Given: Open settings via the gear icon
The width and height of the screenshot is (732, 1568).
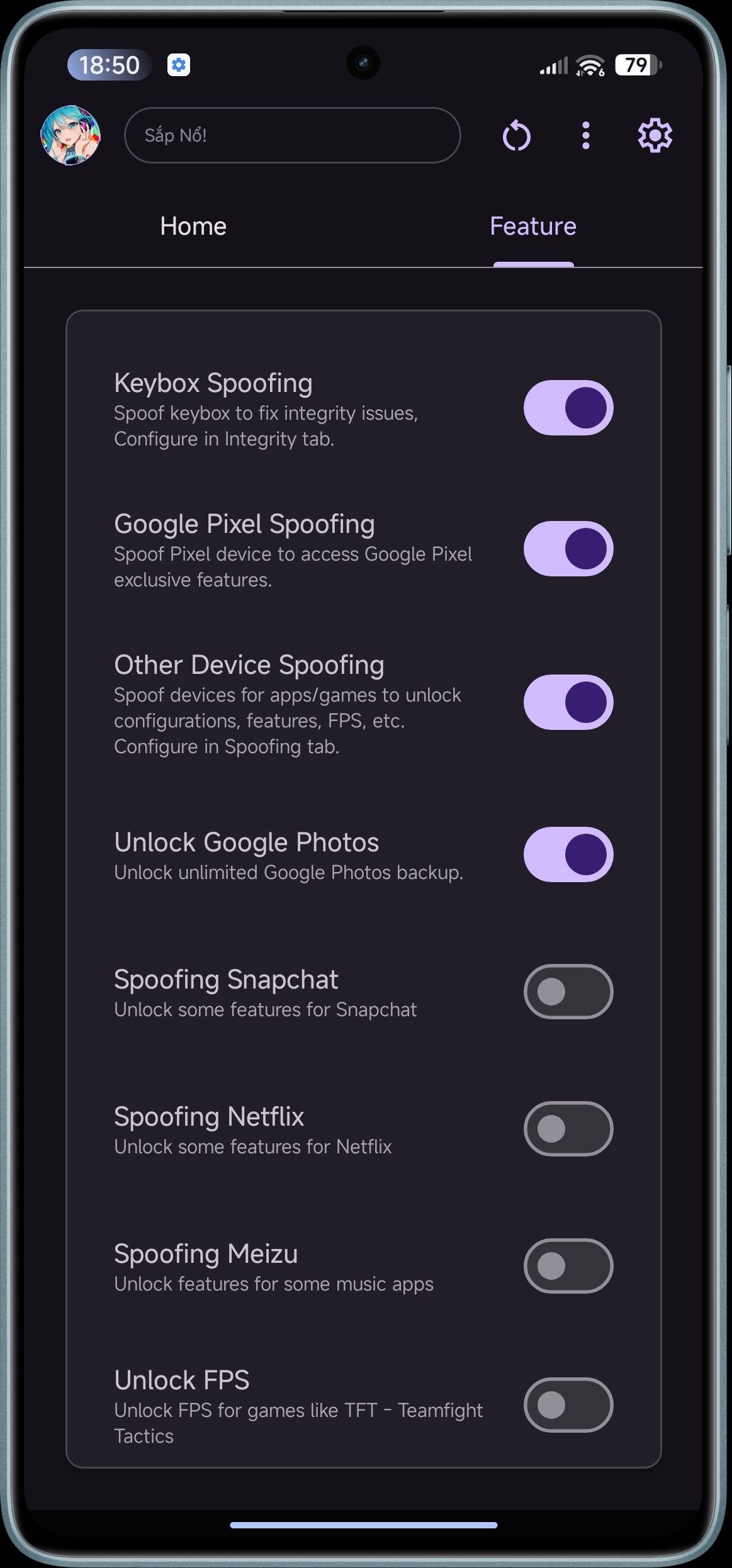Looking at the screenshot, I should (655, 135).
